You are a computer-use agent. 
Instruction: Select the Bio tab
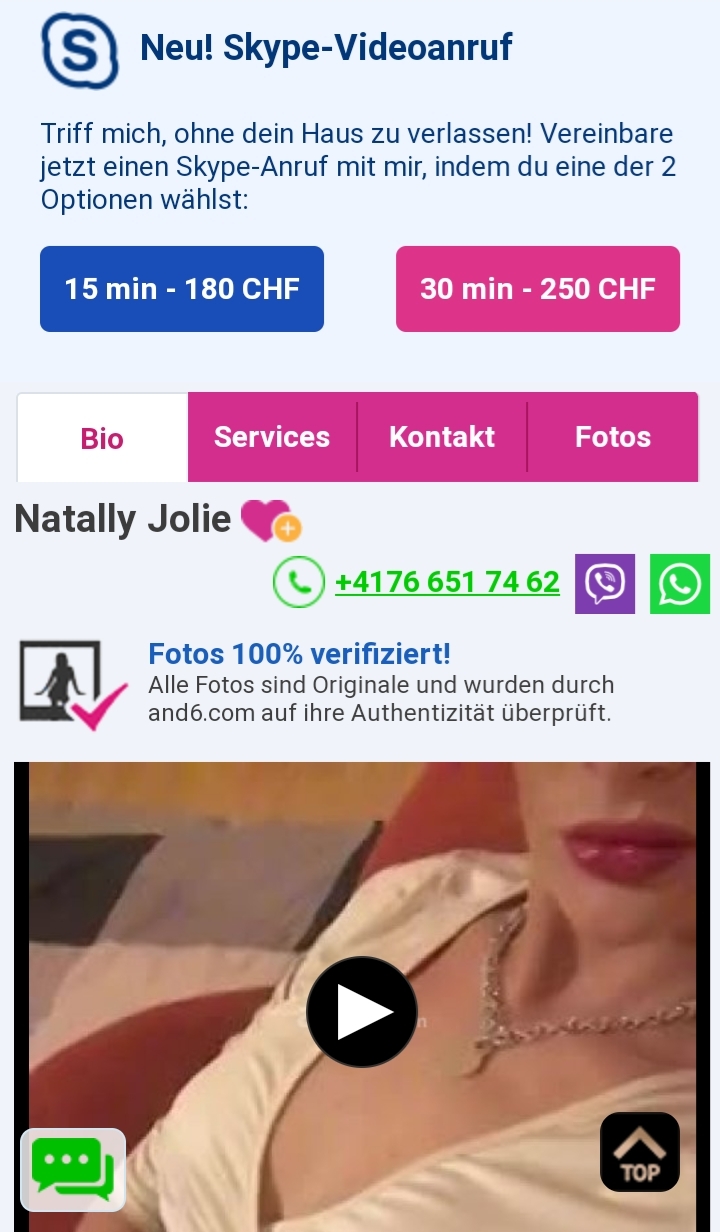point(102,438)
